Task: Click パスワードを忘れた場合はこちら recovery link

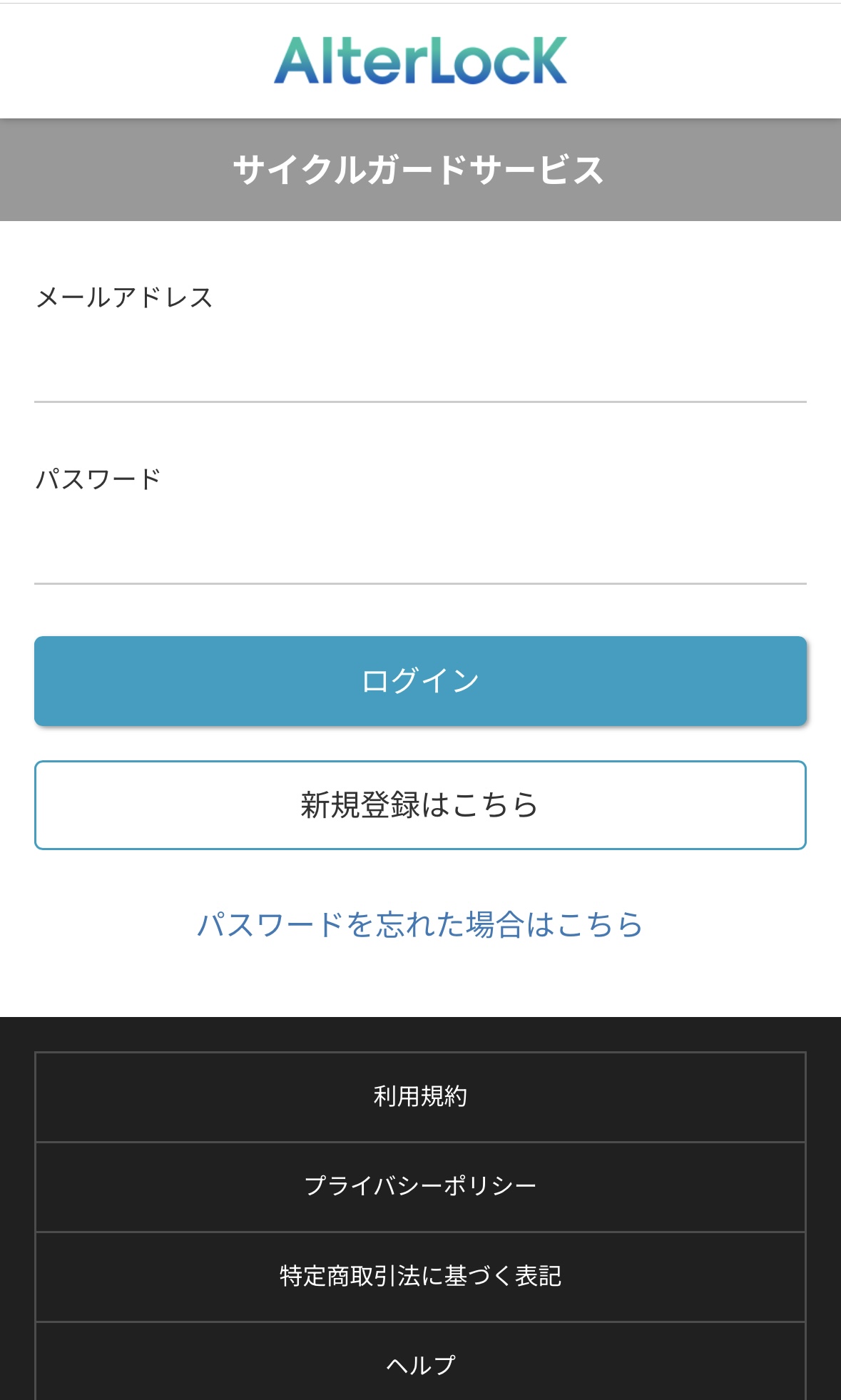Action: tap(420, 924)
